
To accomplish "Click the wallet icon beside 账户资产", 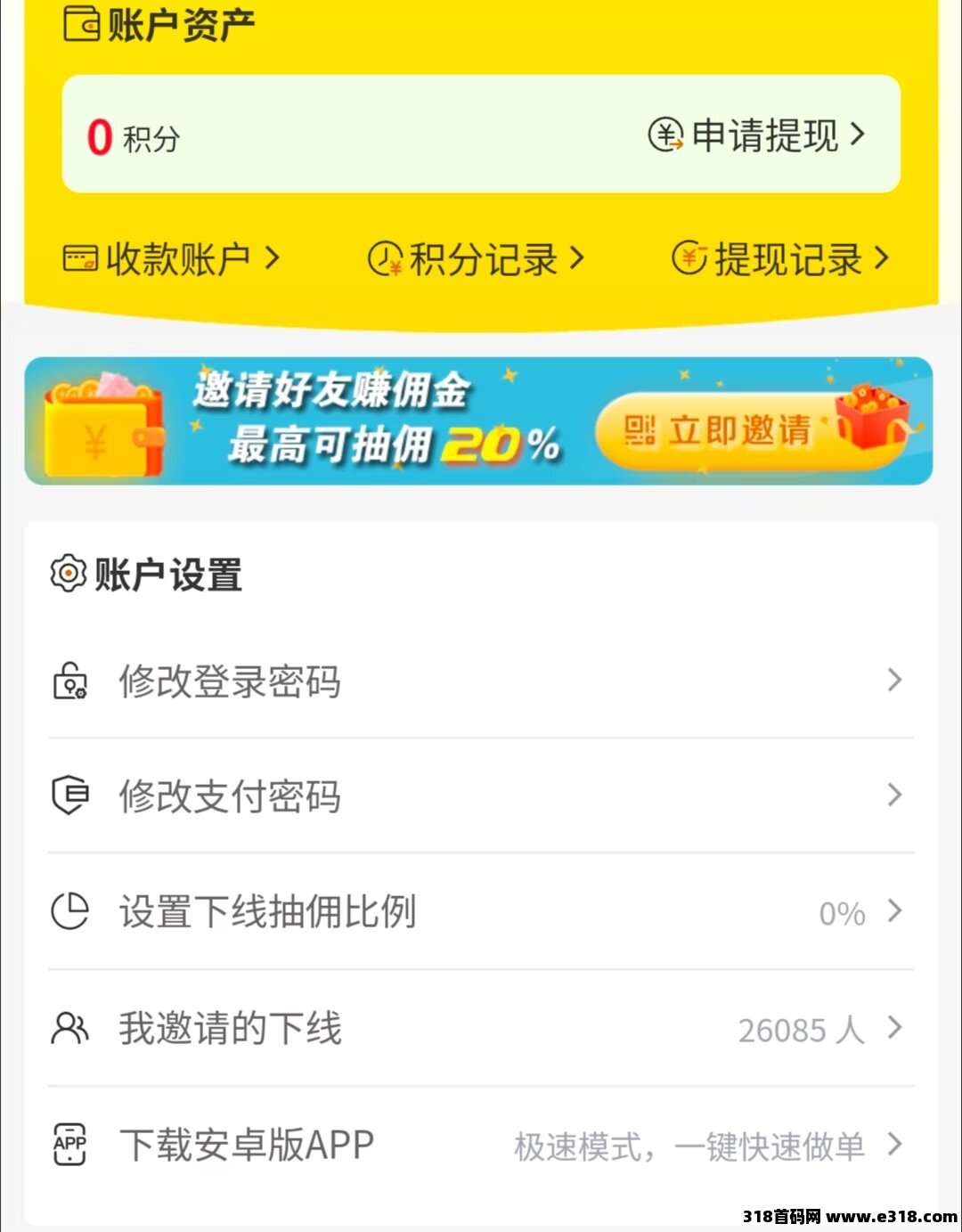I will [81, 22].
